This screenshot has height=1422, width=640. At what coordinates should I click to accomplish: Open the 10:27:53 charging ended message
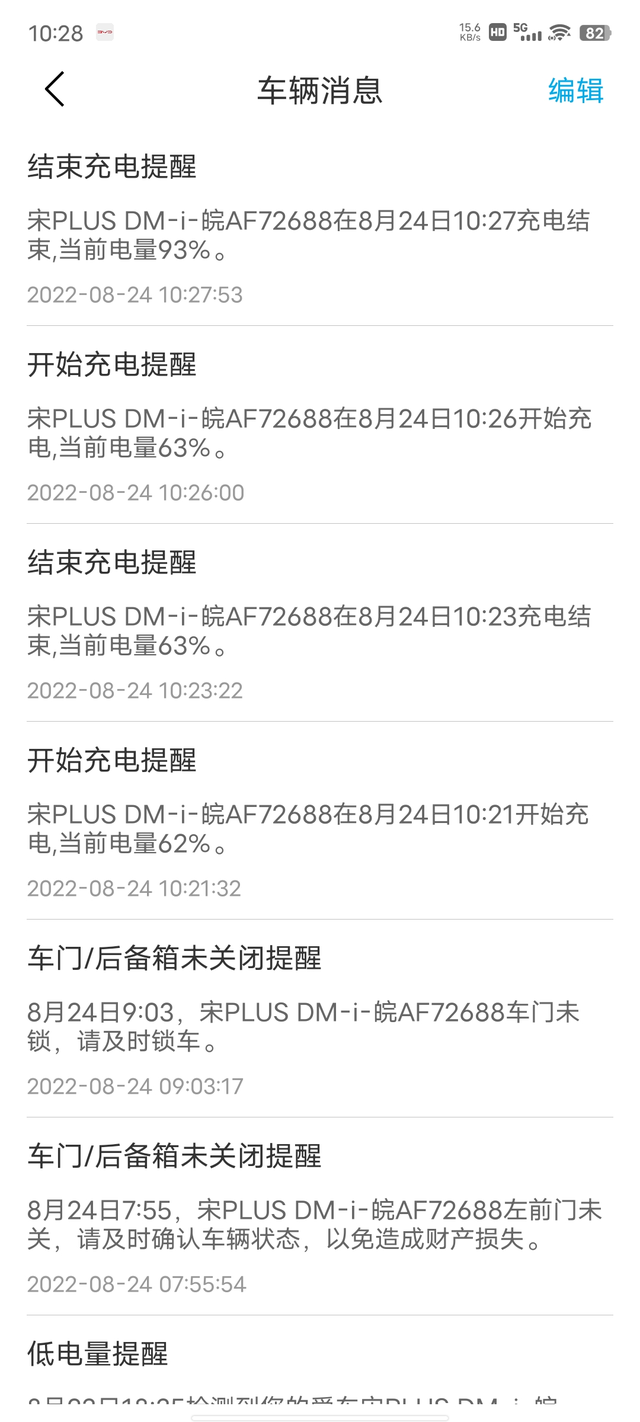point(320,230)
